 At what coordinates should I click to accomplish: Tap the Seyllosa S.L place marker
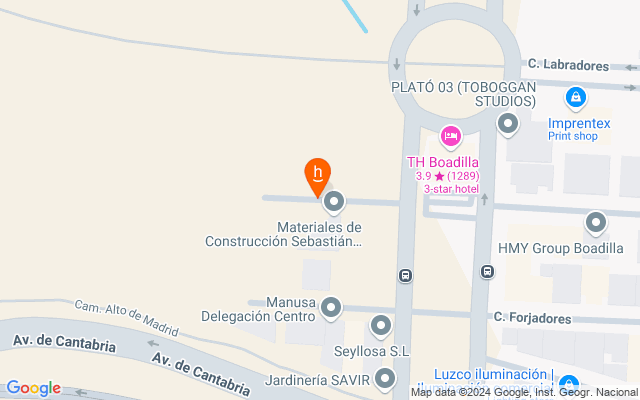[x=381, y=326]
